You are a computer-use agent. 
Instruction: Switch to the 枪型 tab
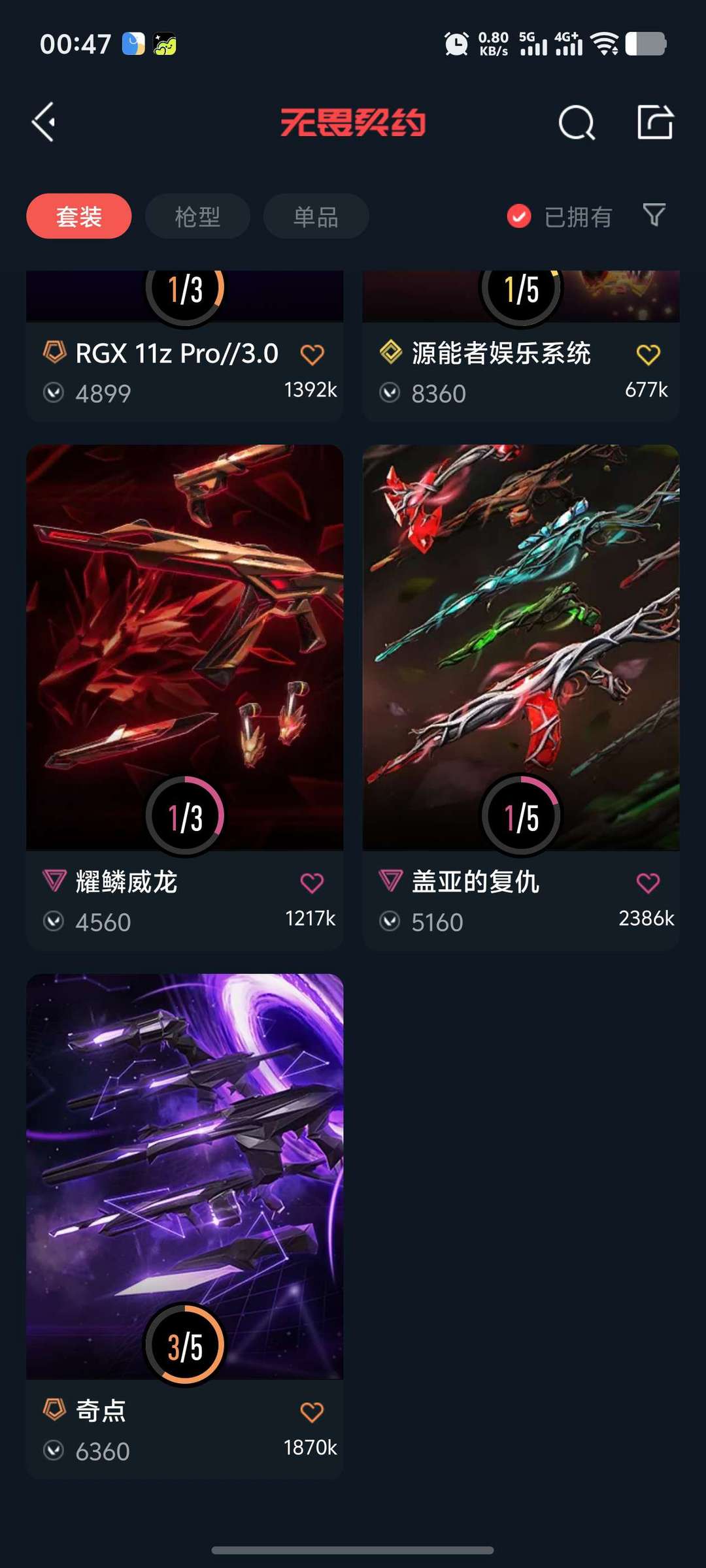click(x=197, y=216)
